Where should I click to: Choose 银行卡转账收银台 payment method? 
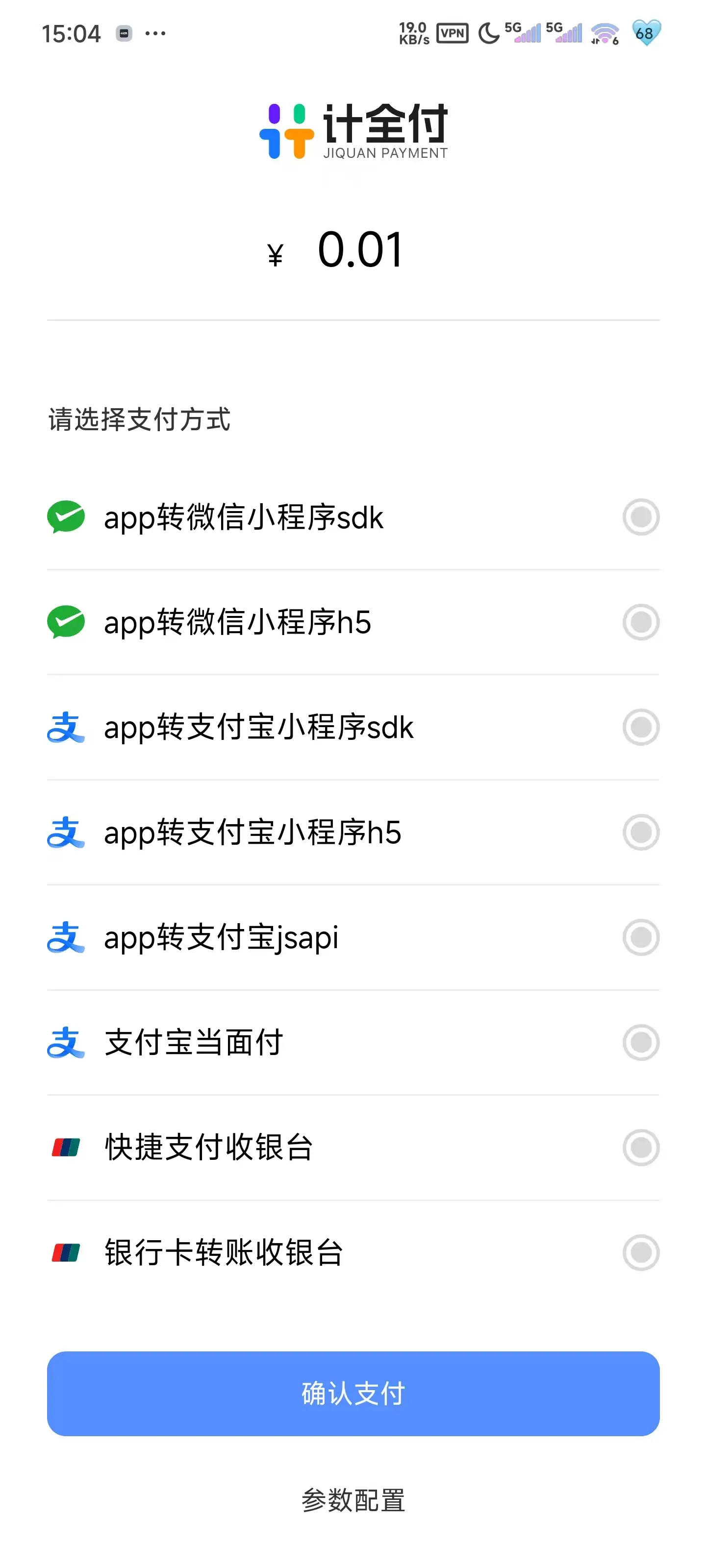click(640, 1253)
